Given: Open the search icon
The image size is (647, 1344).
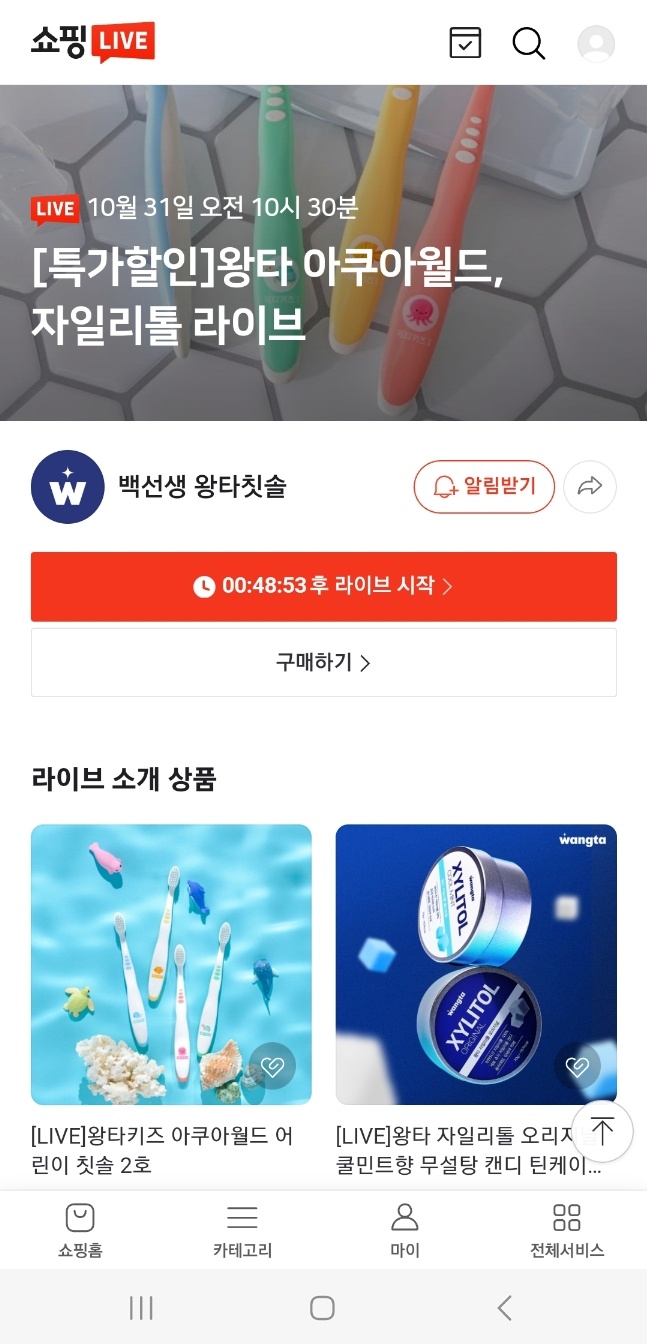Looking at the screenshot, I should click(x=528, y=43).
